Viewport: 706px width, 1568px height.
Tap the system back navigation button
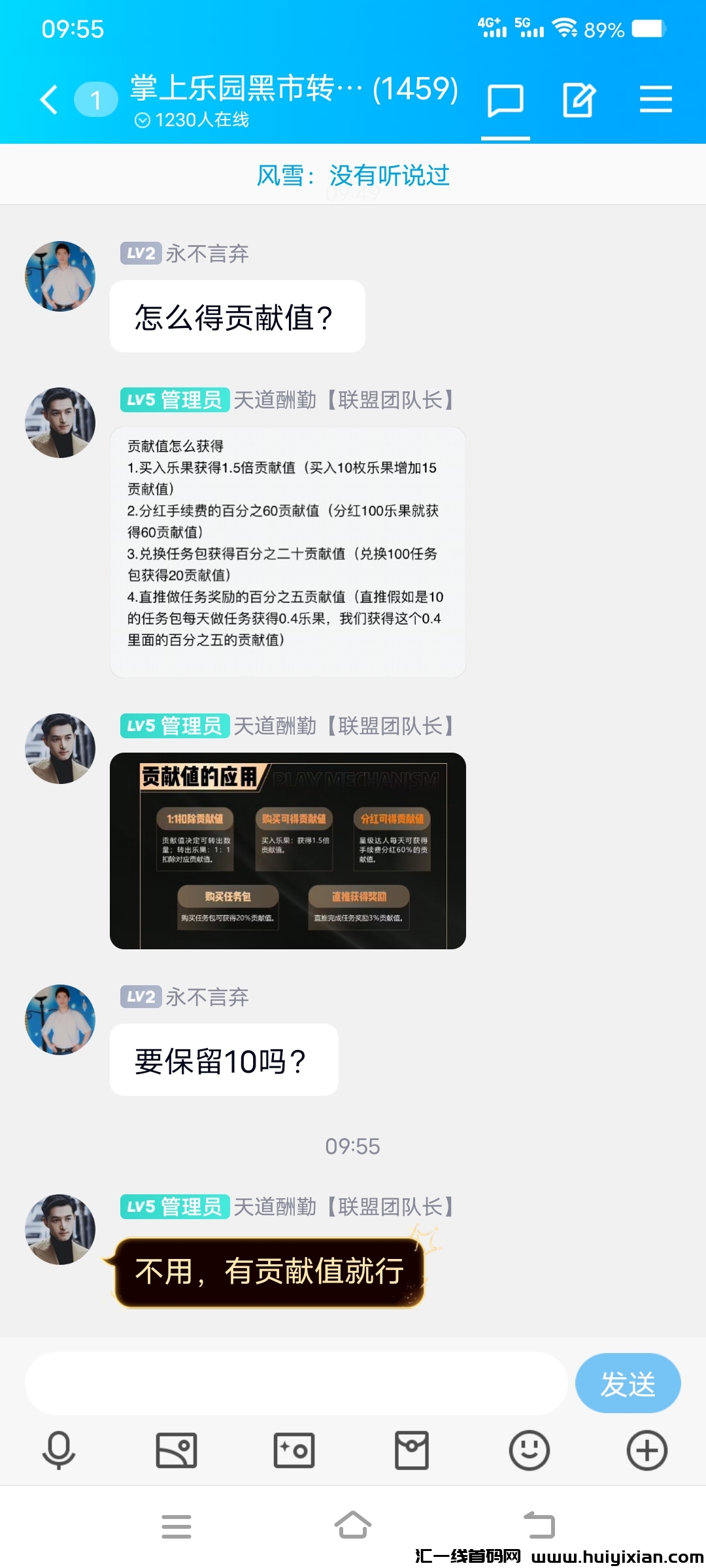539,1526
